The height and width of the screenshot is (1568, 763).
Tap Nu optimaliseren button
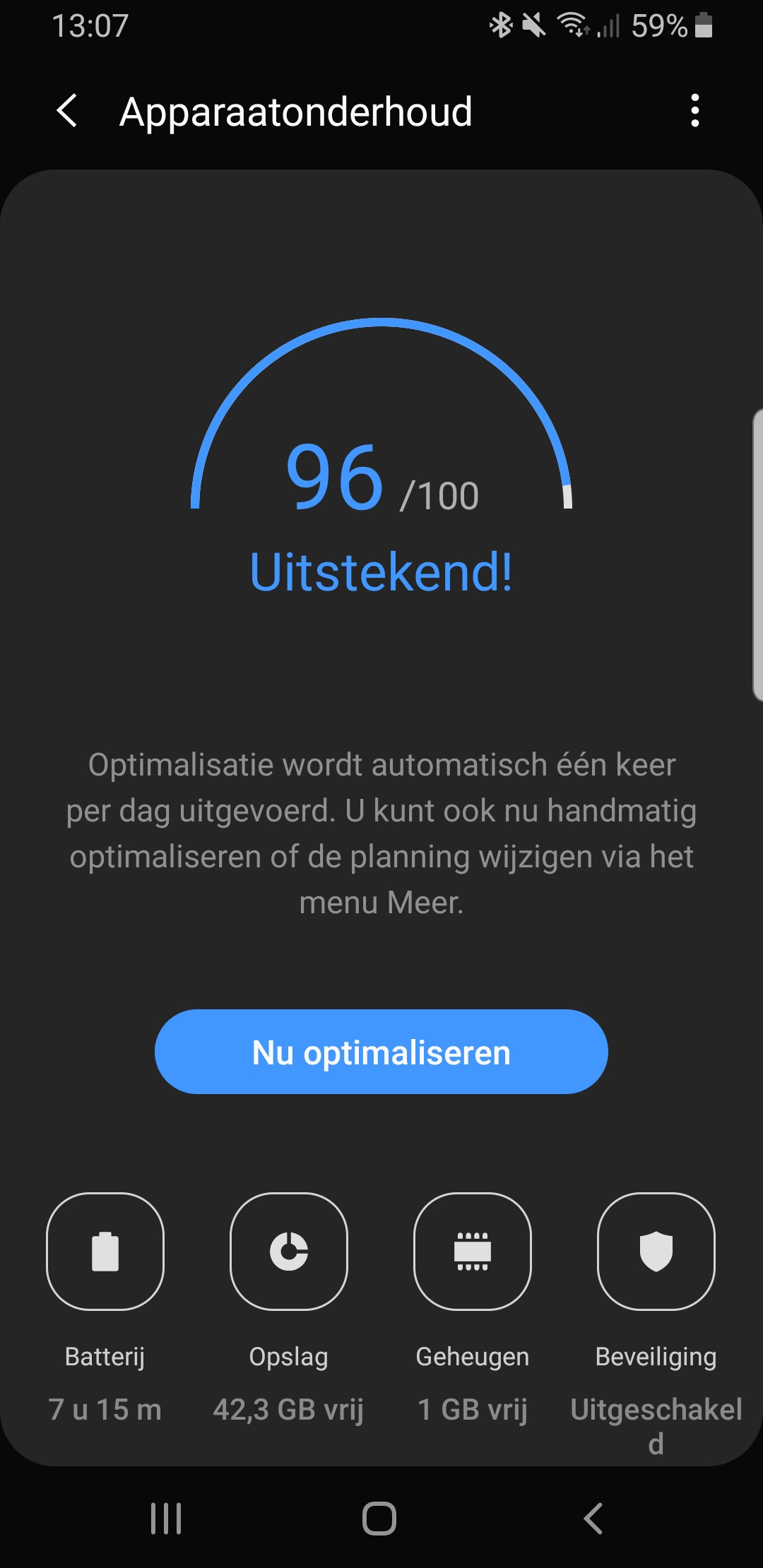tap(381, 1052)
